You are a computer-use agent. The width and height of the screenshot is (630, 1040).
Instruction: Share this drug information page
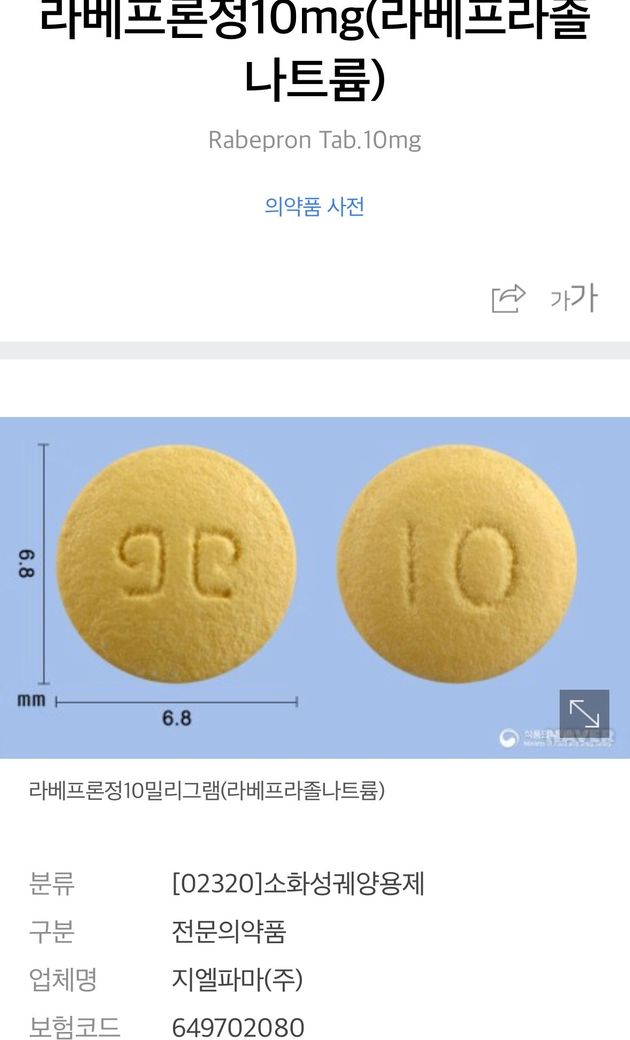coord(508,298)
